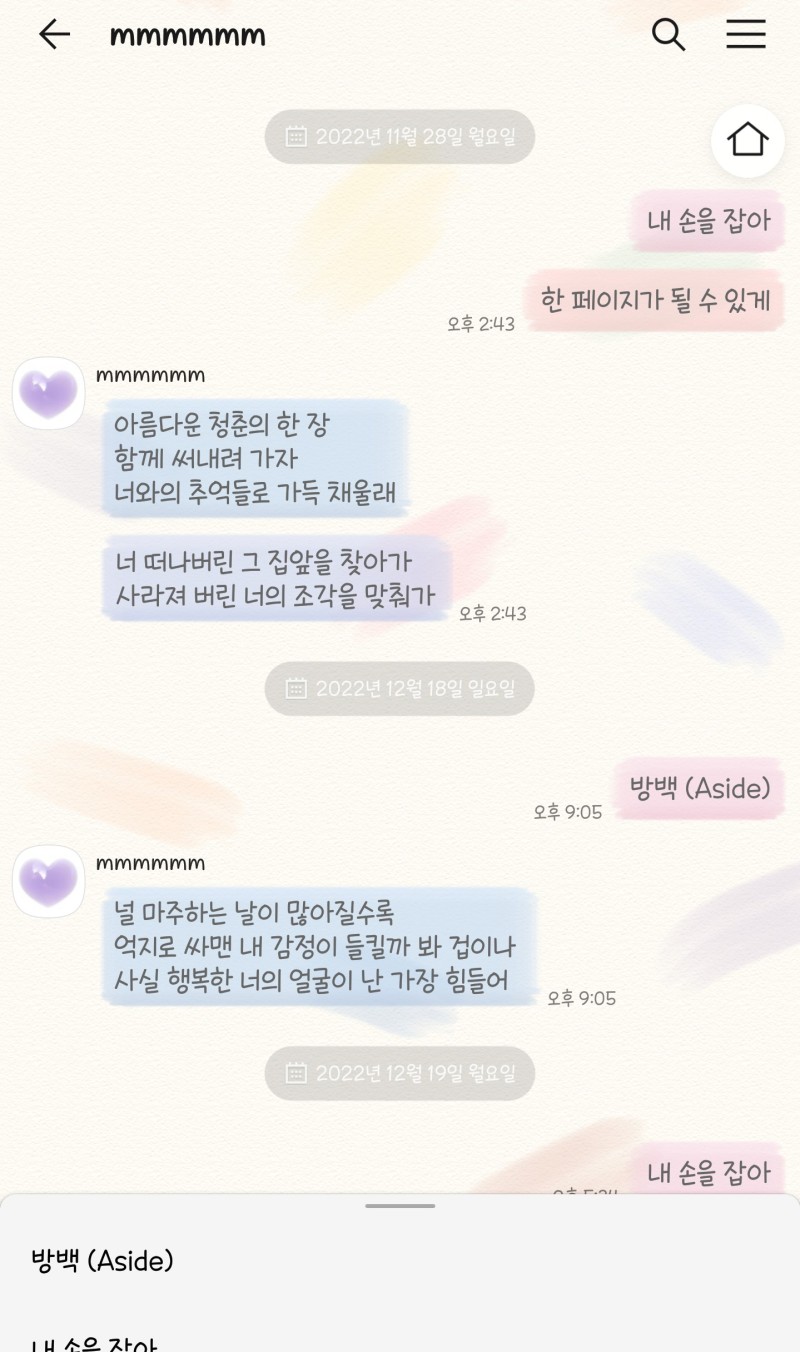Open the 2022년 12월 18일 date chip
800x1352 pixels.
tap(400, 688)
